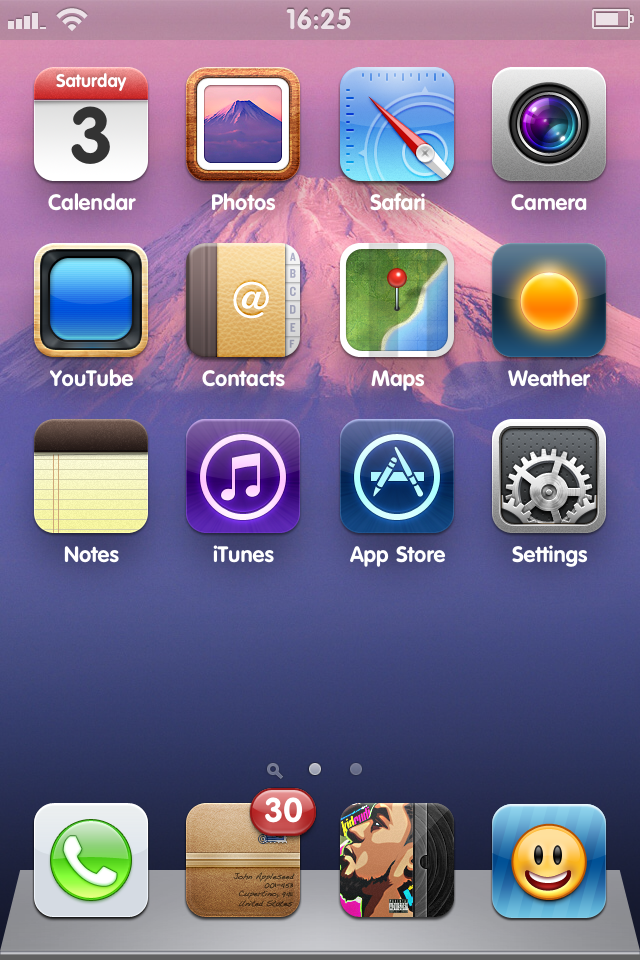
Task: Open the Contacts app
Action: click(243, 300)
